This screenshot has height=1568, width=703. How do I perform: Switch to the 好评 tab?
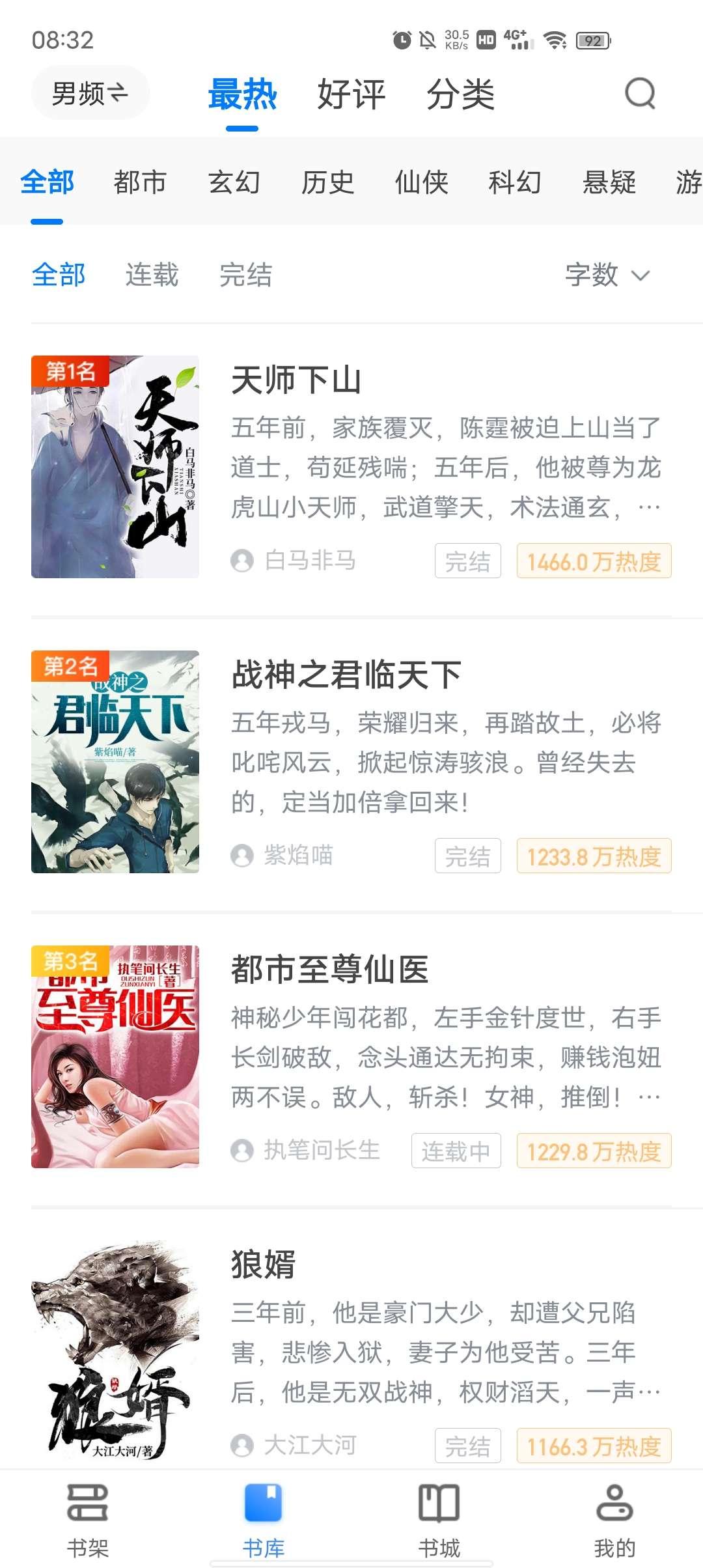coord(351,94)
